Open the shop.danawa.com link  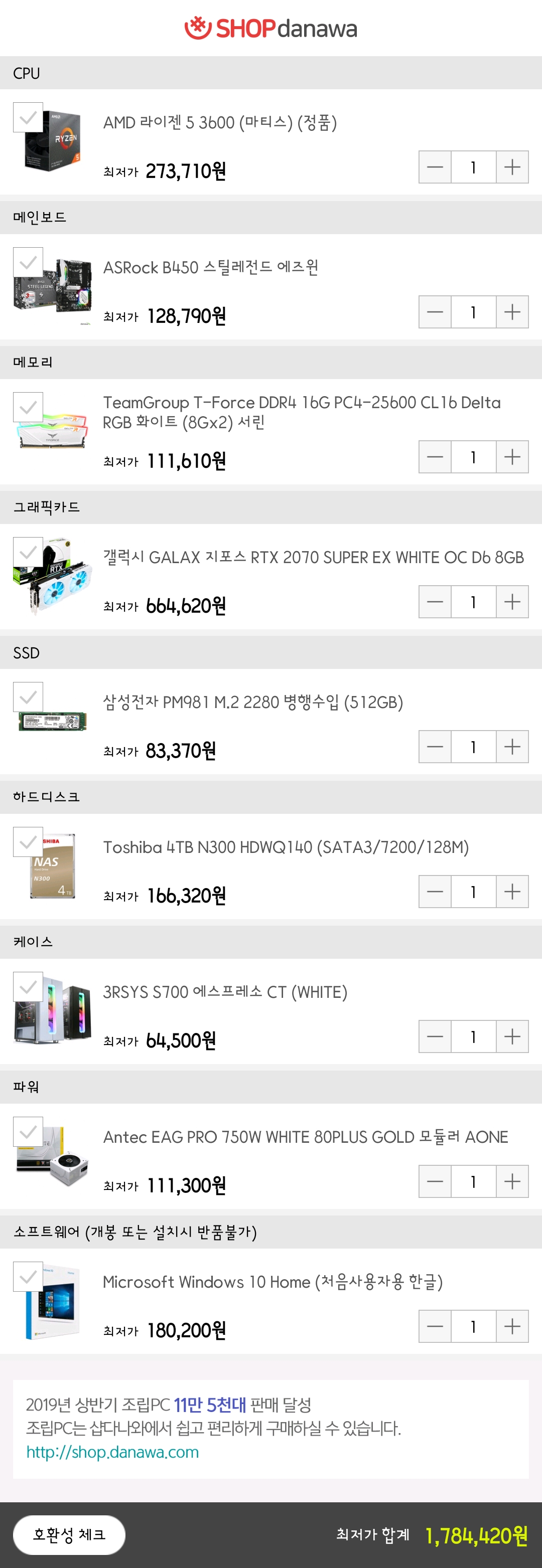tap(112, 1452)
